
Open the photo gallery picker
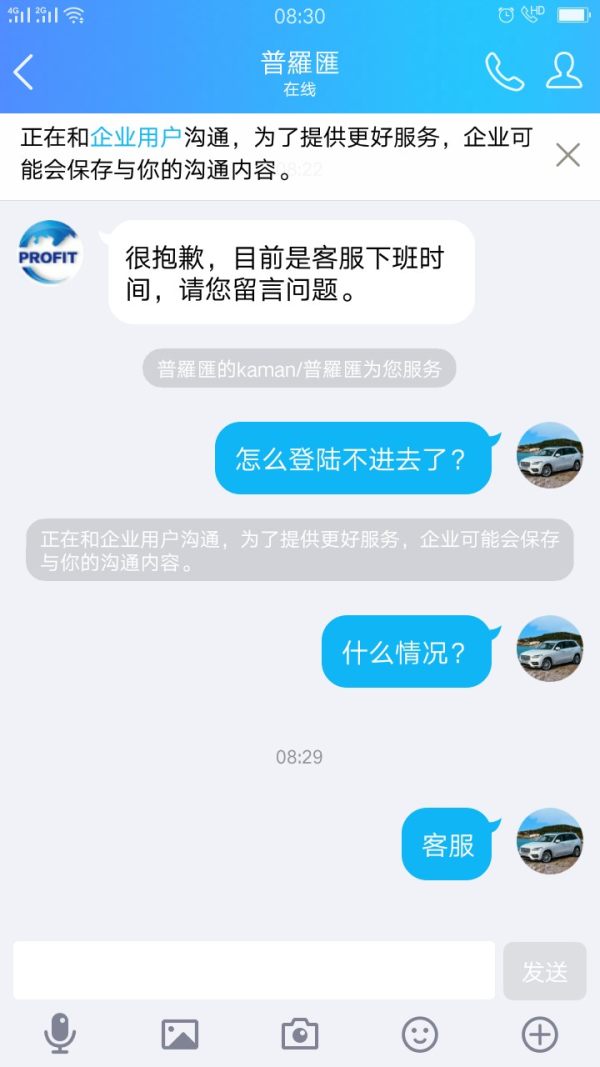[180, 1034]
